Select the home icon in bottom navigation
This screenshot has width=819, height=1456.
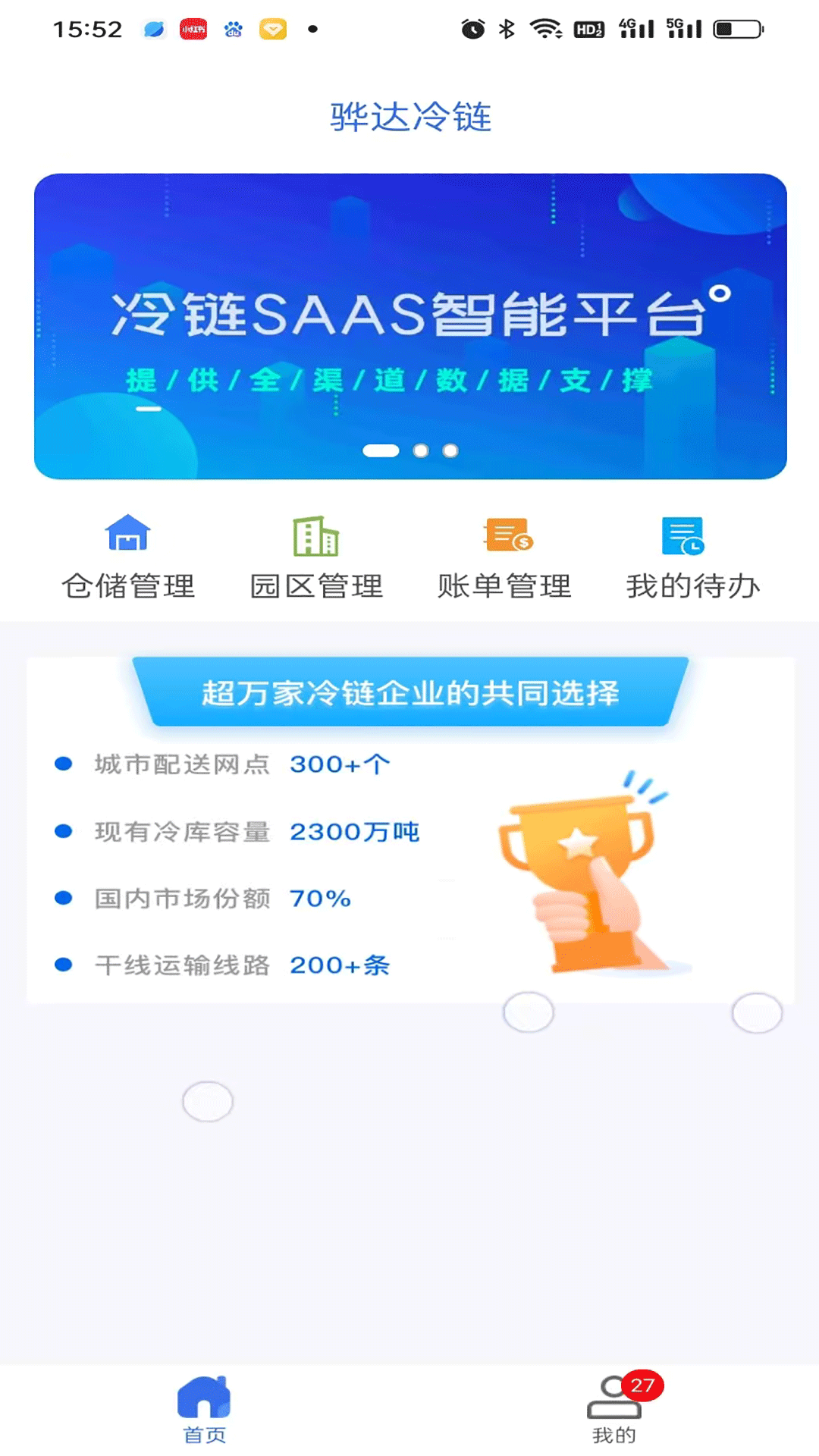pyautogui.click(x=205, y=1398)
